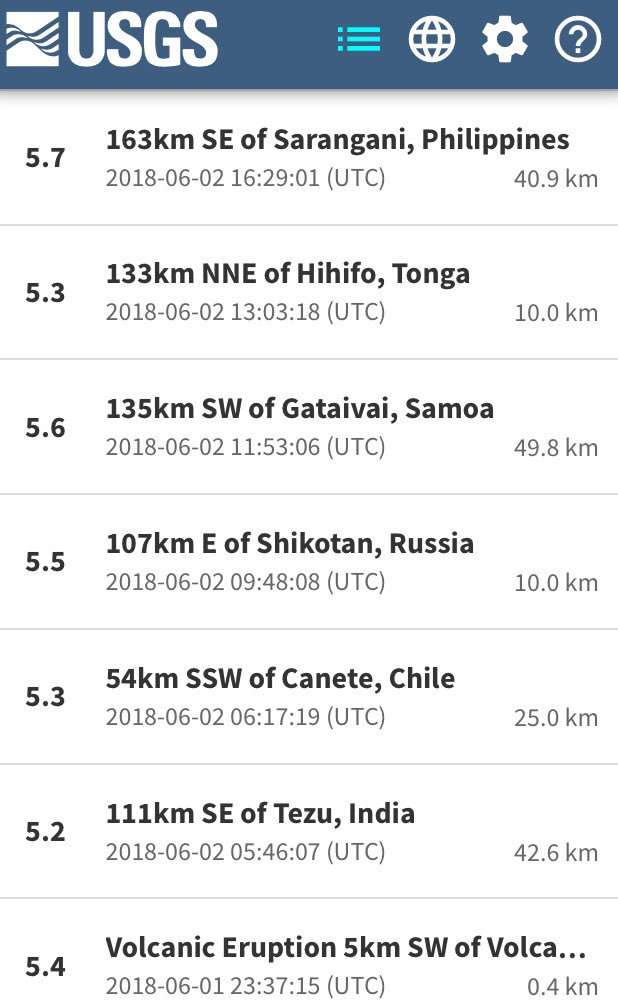
Task: Open the Volcanic Eruption 5.4 entry
Action: tap(309, 952)
